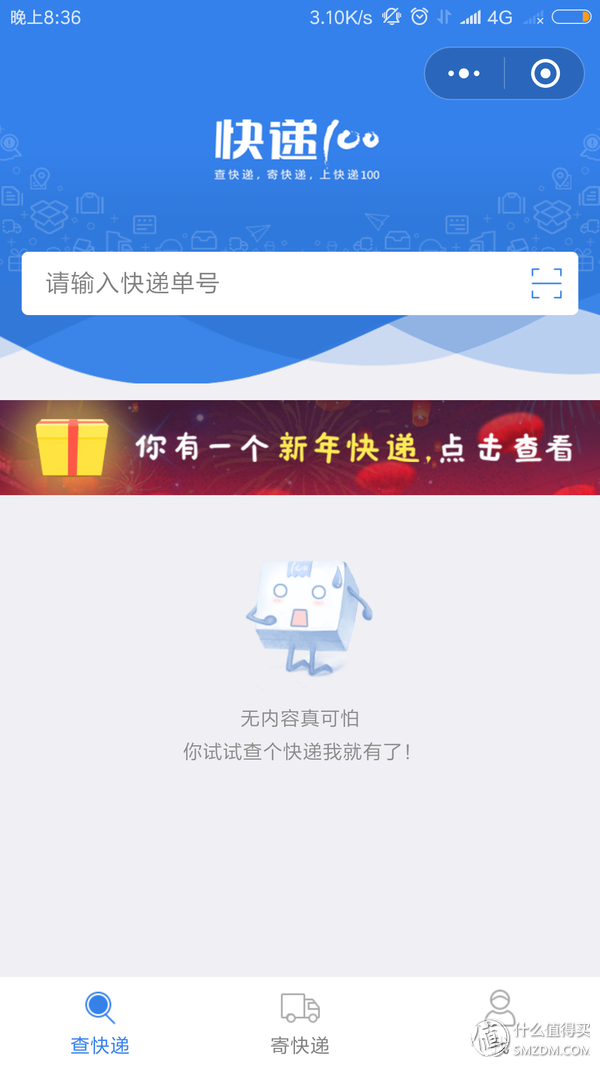Image resolution: width=600 pixels, height=1067 pixels.
Task: Switch to the 寄快递 tab
Action: [300, 1022]
